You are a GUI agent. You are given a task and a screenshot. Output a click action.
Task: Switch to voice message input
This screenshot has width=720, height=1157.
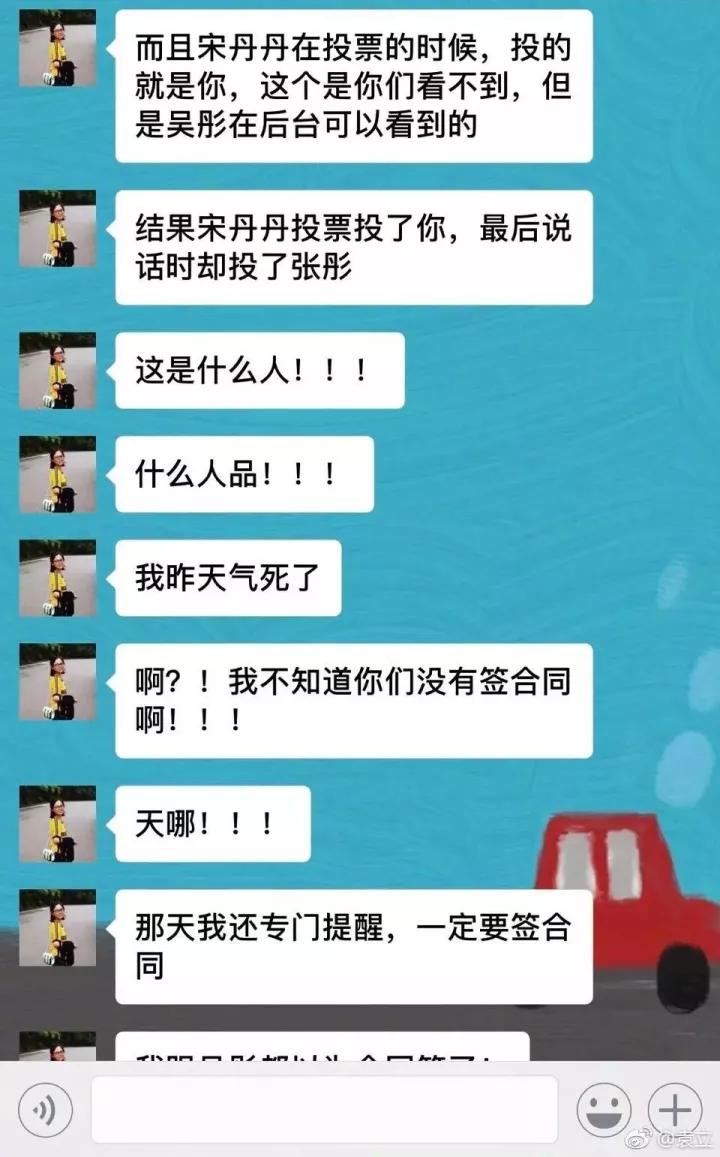[x=45, y=1109]
